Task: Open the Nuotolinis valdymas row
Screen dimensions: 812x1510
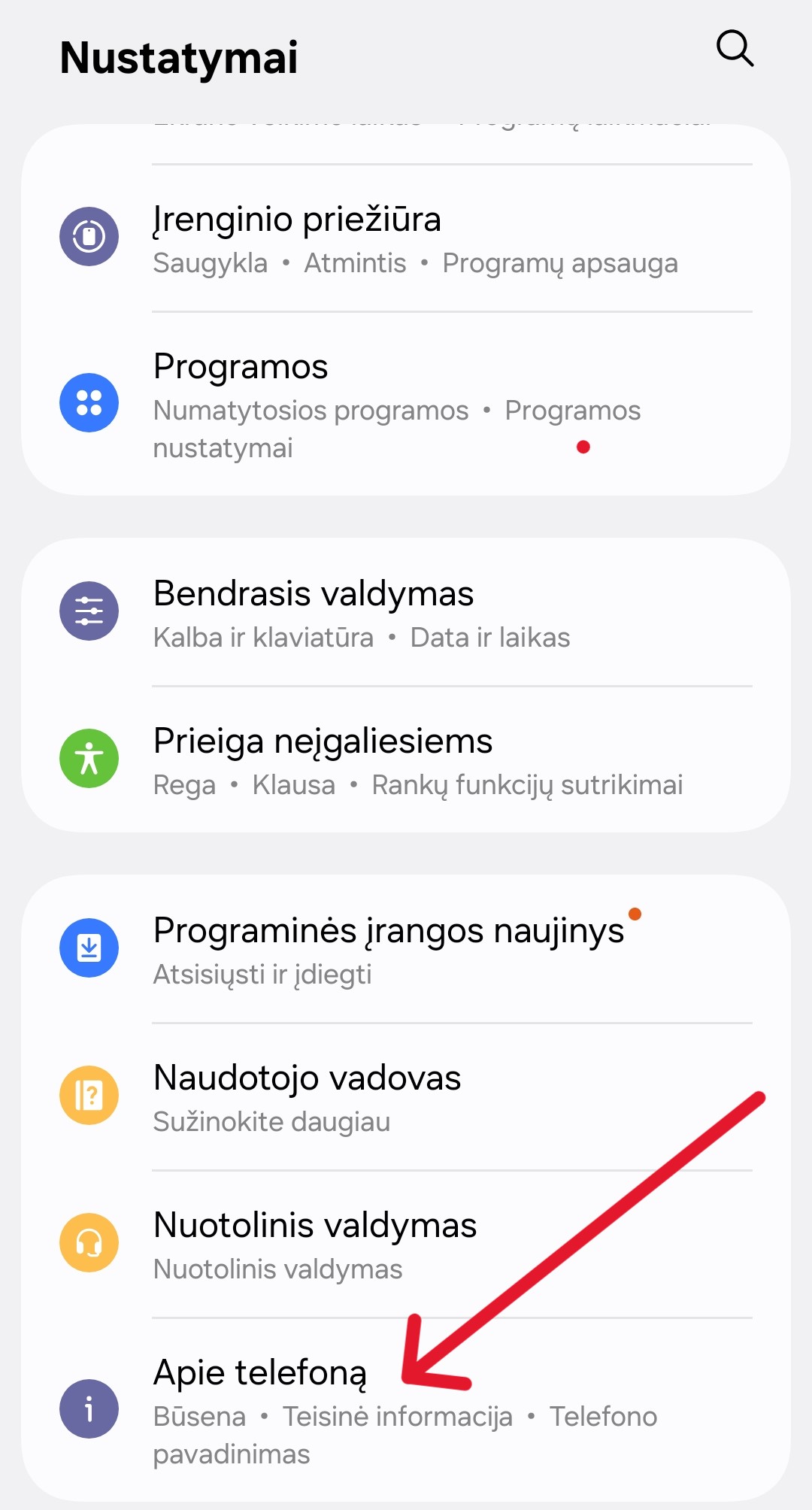Action: coord(406,1245)
